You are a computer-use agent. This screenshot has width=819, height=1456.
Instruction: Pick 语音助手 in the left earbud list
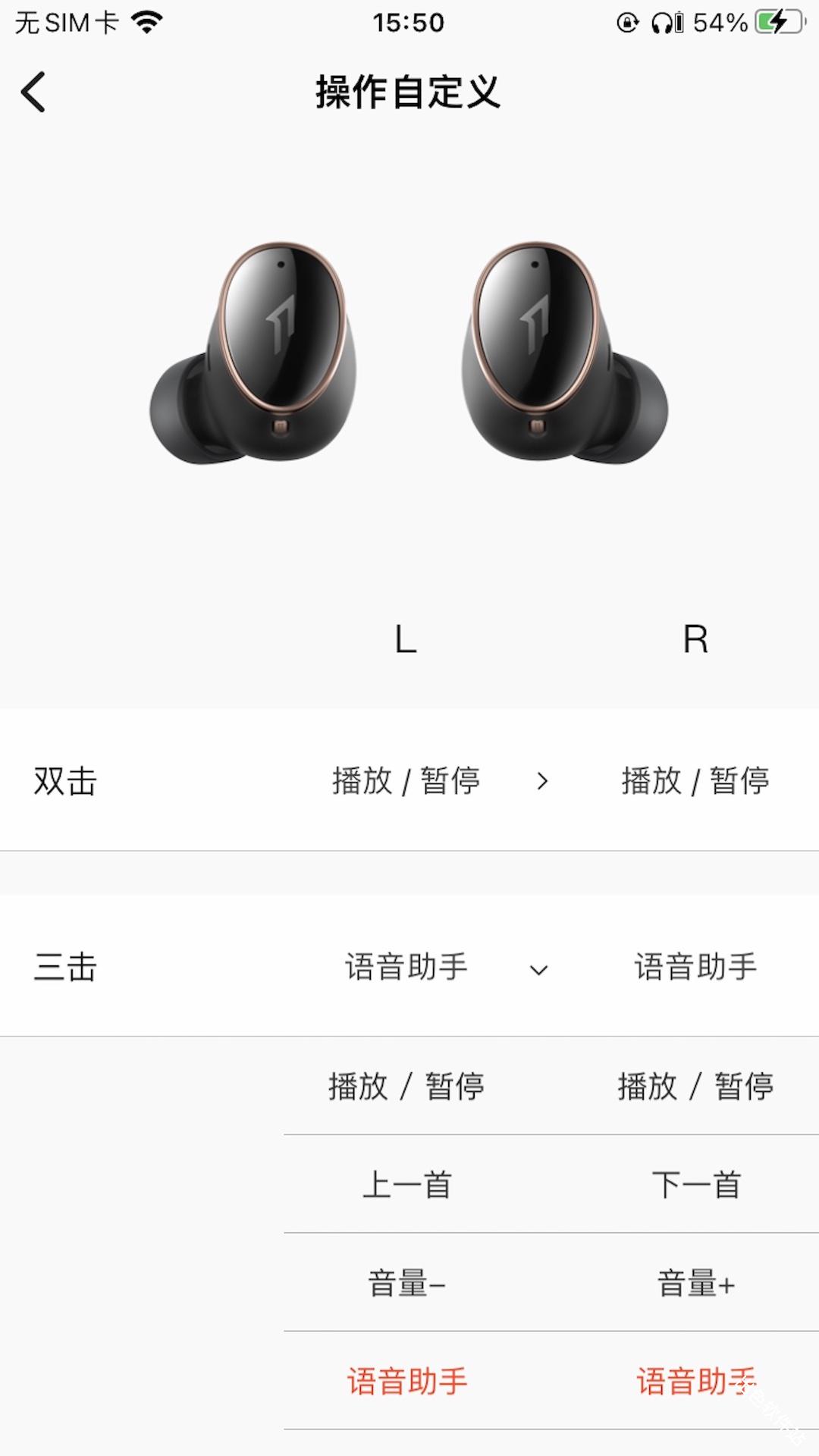click(x=406, y=1381)
